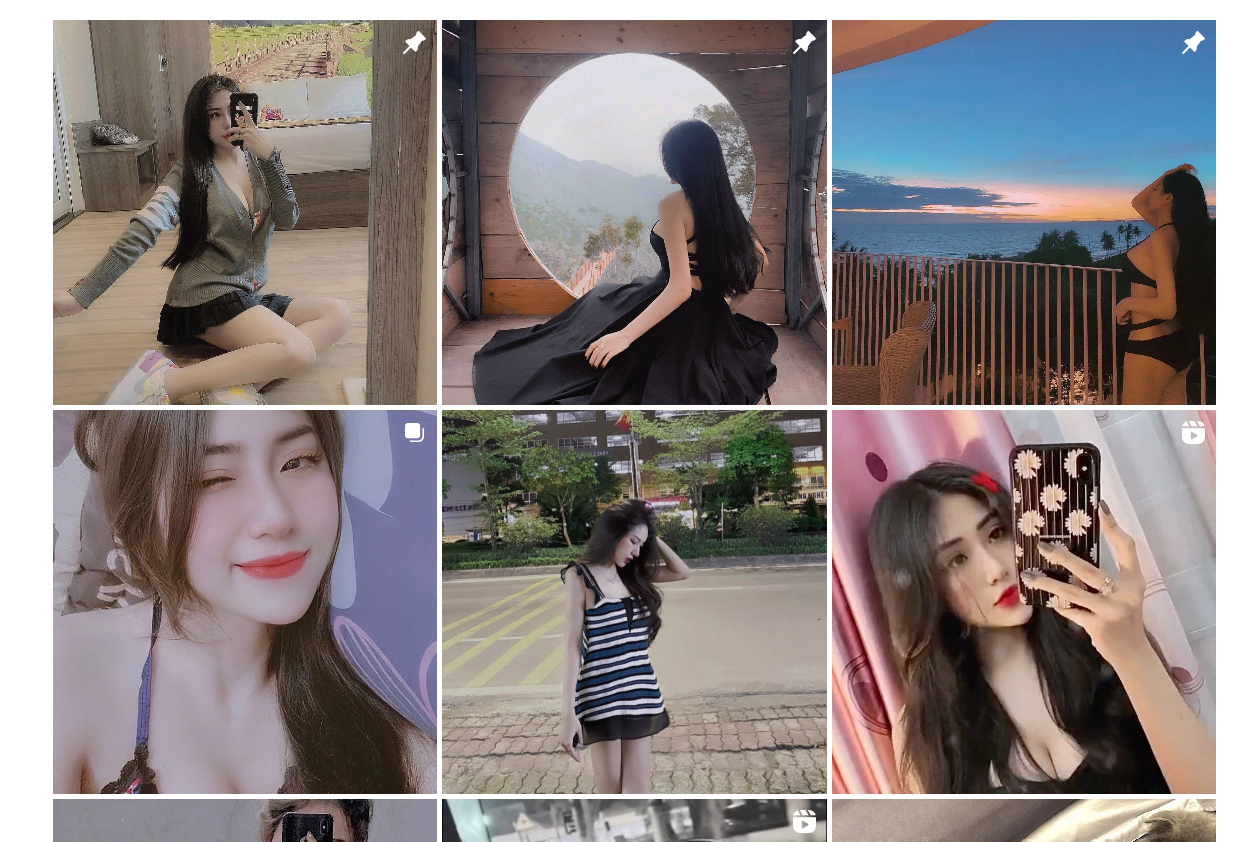Image resolution: width=1258 pixels, height=842 pixels.
Task: Open pinned sunset balcony post
Action: point(1023,212)
